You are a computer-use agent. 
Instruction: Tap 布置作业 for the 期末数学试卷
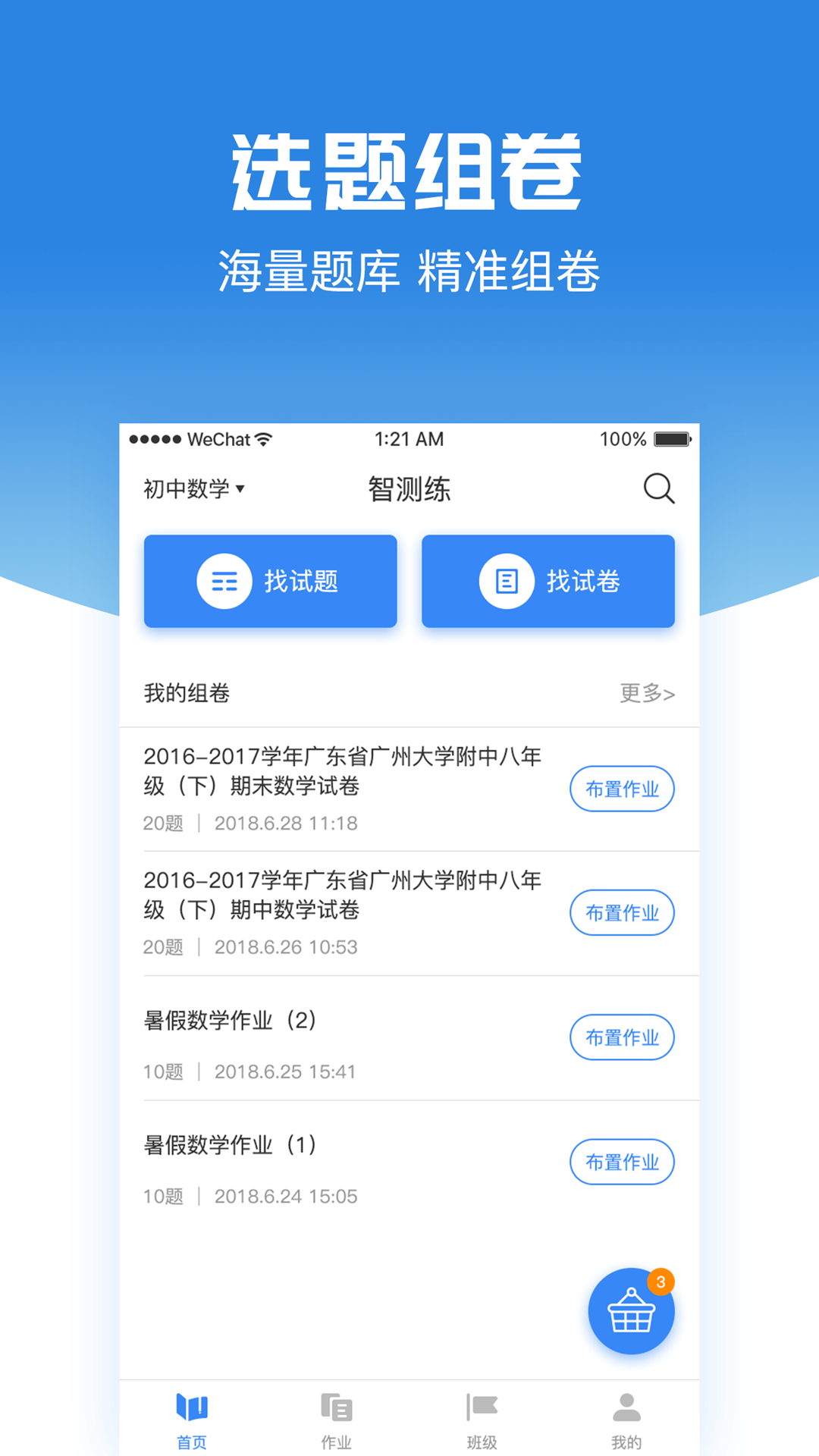coord(622,789)
